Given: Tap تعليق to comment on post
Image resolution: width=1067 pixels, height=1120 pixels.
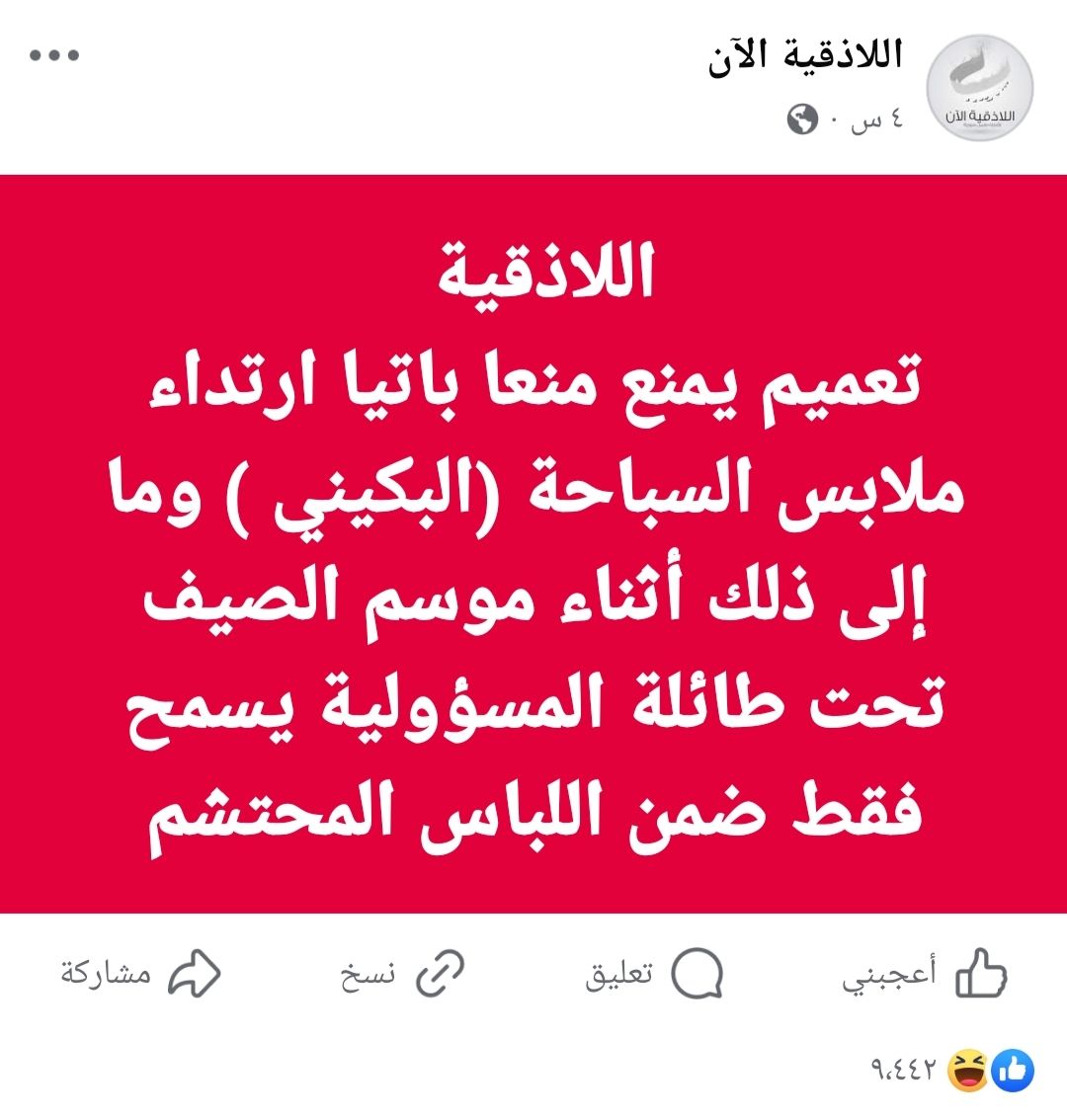Looking at the screenshot, I should point(654,975).
